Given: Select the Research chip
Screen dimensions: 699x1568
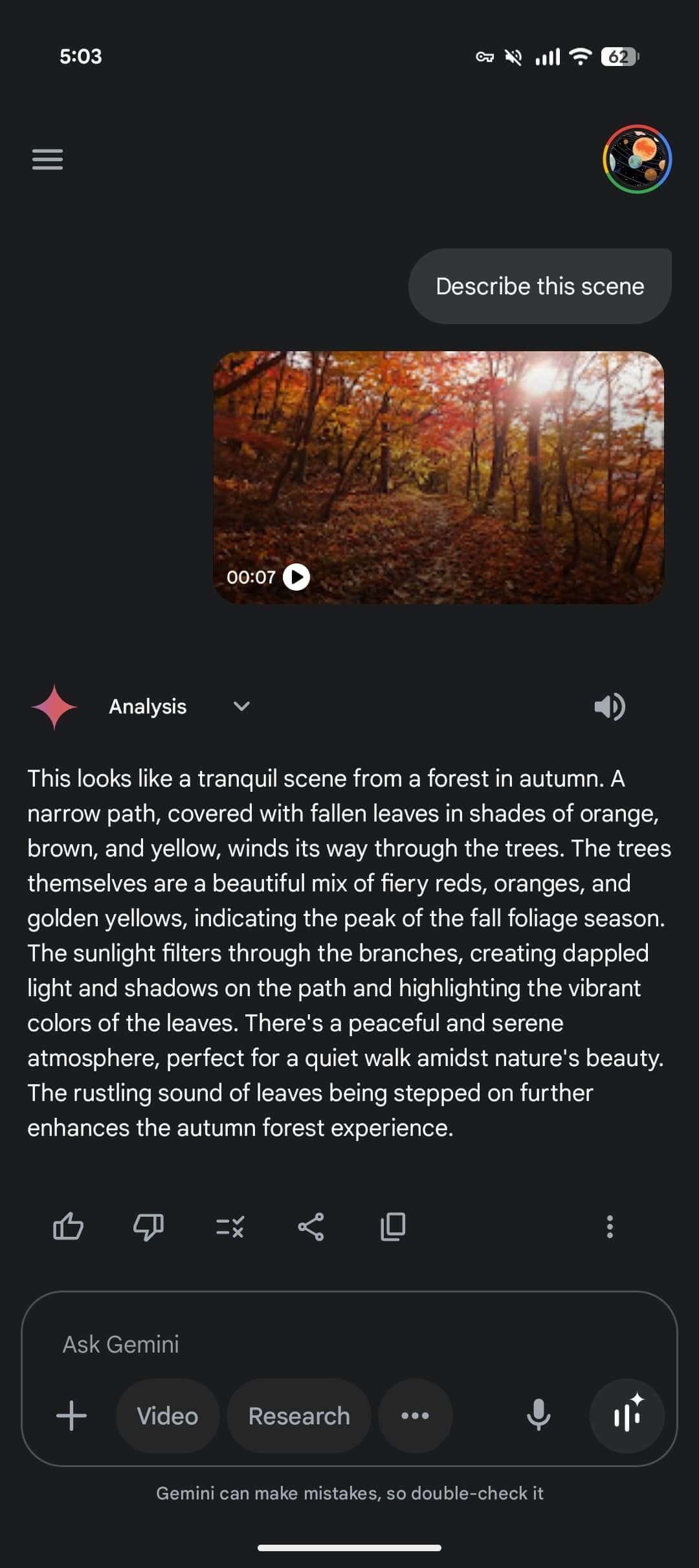Looking at the screenshot, I should (x=299, y=1416).
